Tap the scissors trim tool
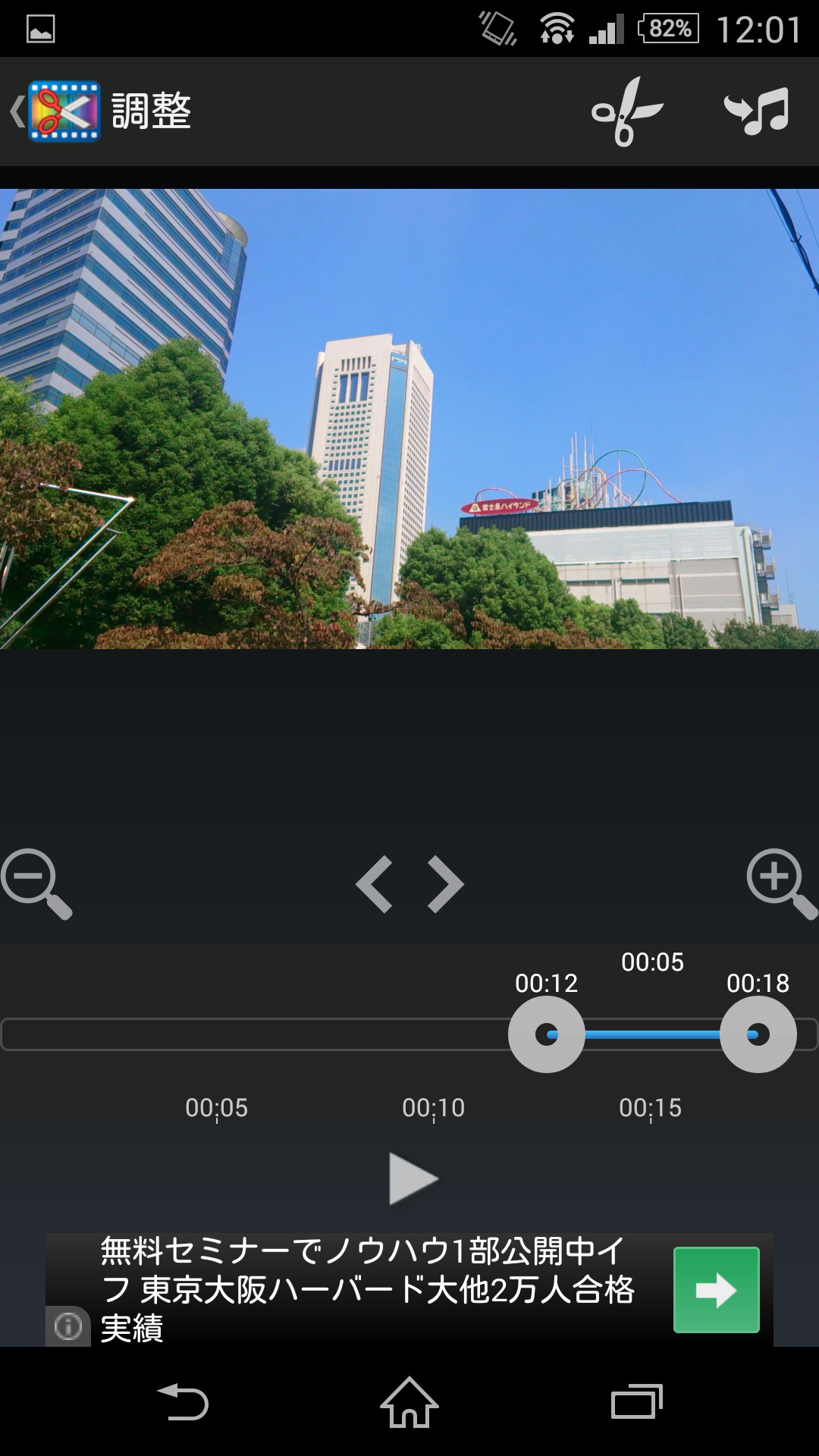This screenshot has height=1456, width=819. click(626, 111)
